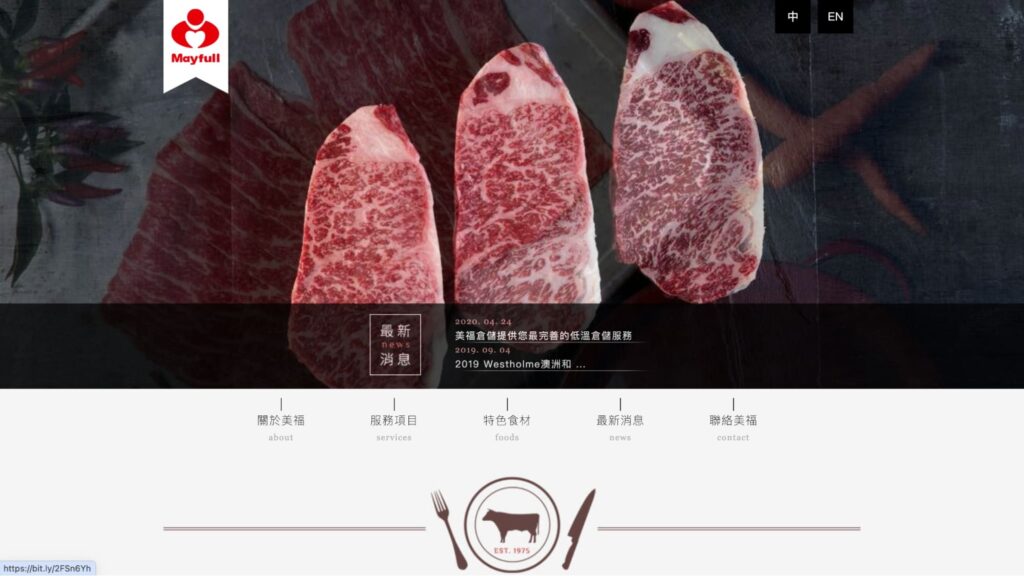Open the 2019 Westholme news item
The width and height of the screenshot is (1024, 576).
520,364
